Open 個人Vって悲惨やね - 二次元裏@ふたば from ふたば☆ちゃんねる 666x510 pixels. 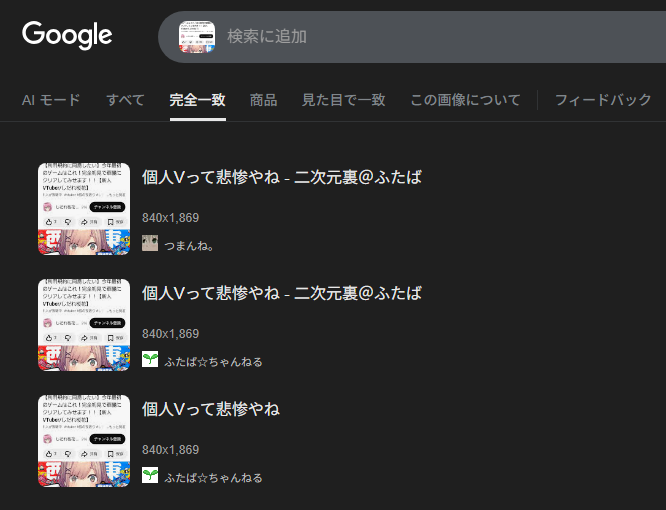pyautogui.click(x=282, y=294)
